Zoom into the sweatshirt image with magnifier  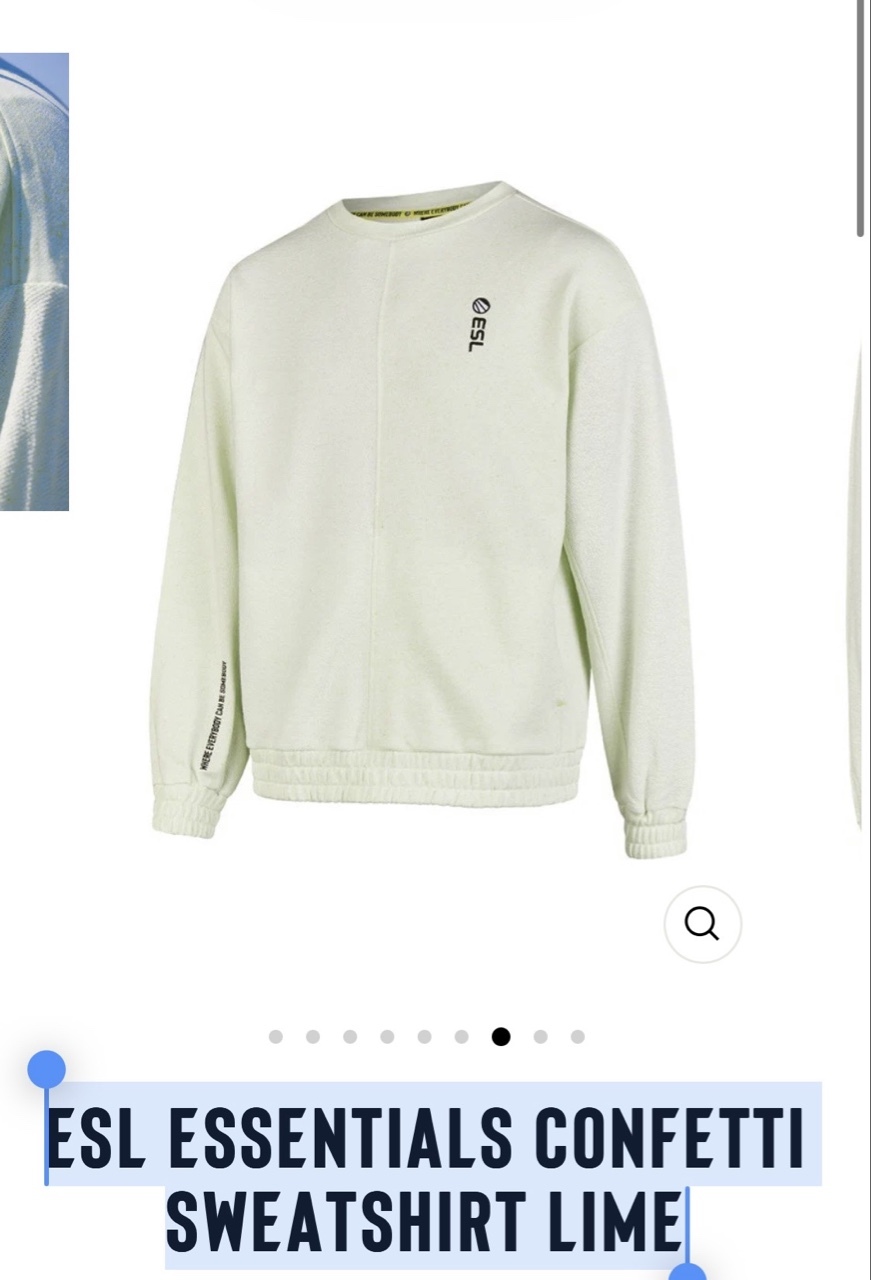click(x=702, y=924)
